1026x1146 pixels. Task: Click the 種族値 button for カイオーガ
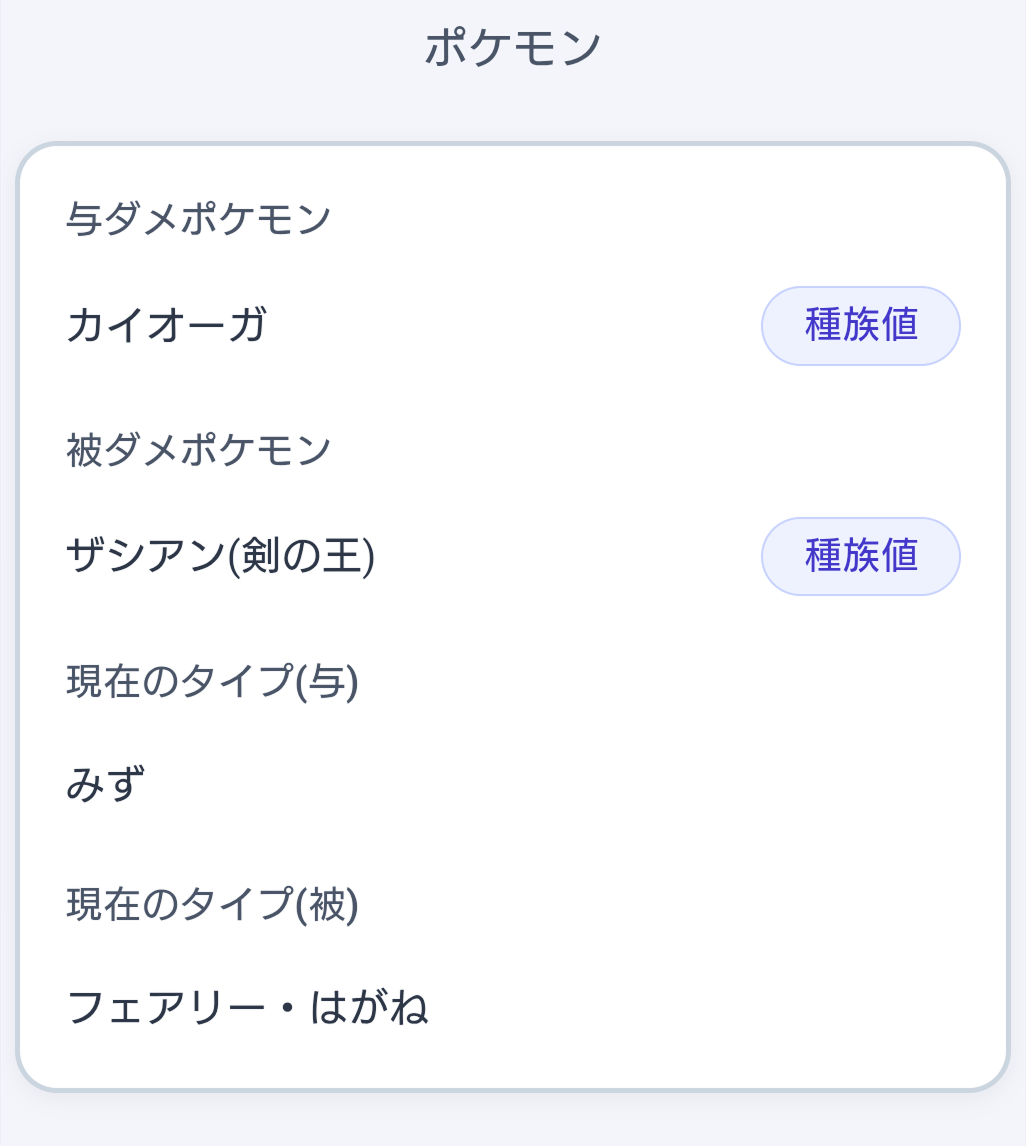(860, 325)
